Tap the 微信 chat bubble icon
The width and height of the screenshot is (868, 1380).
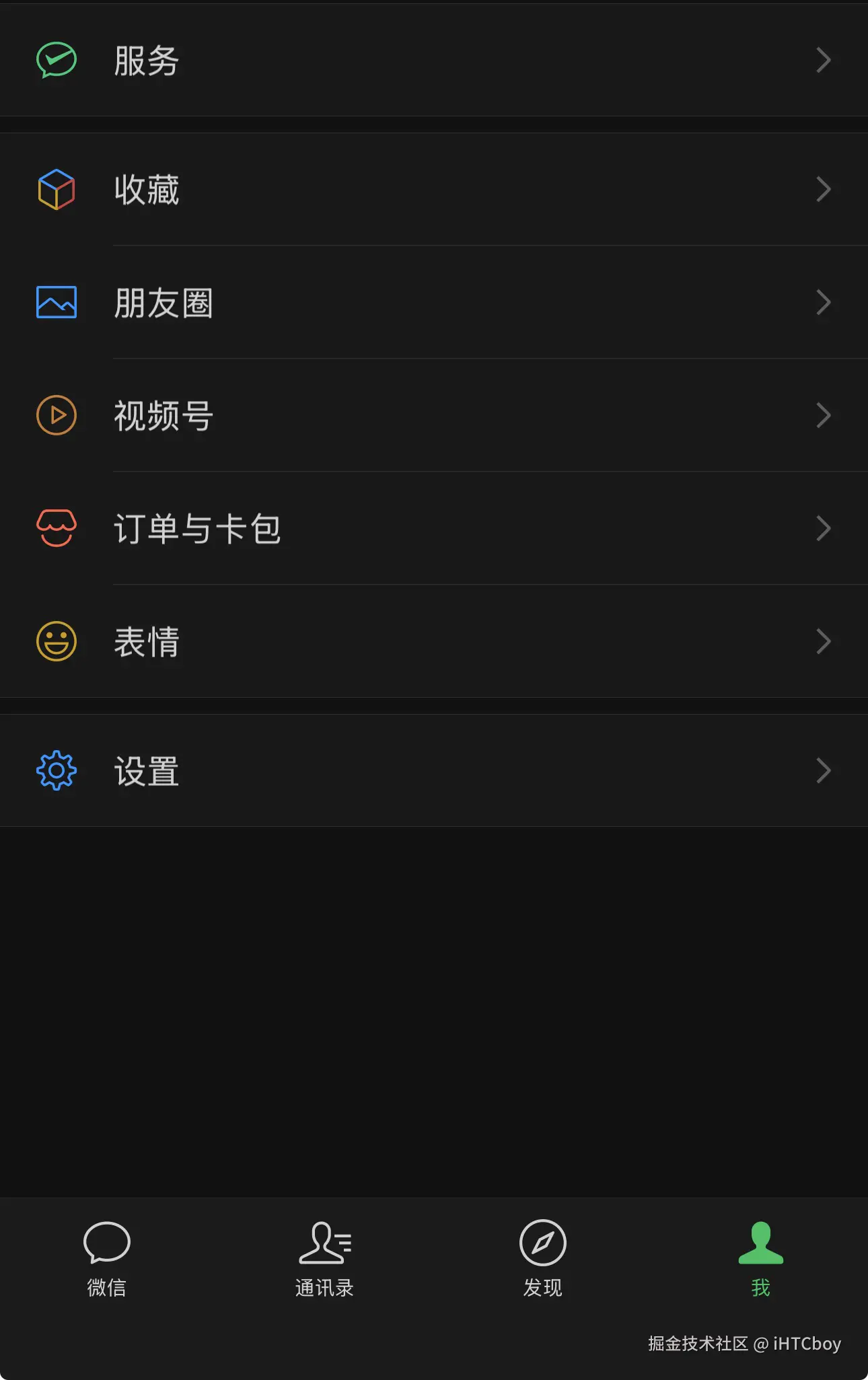click(106, 1251)
